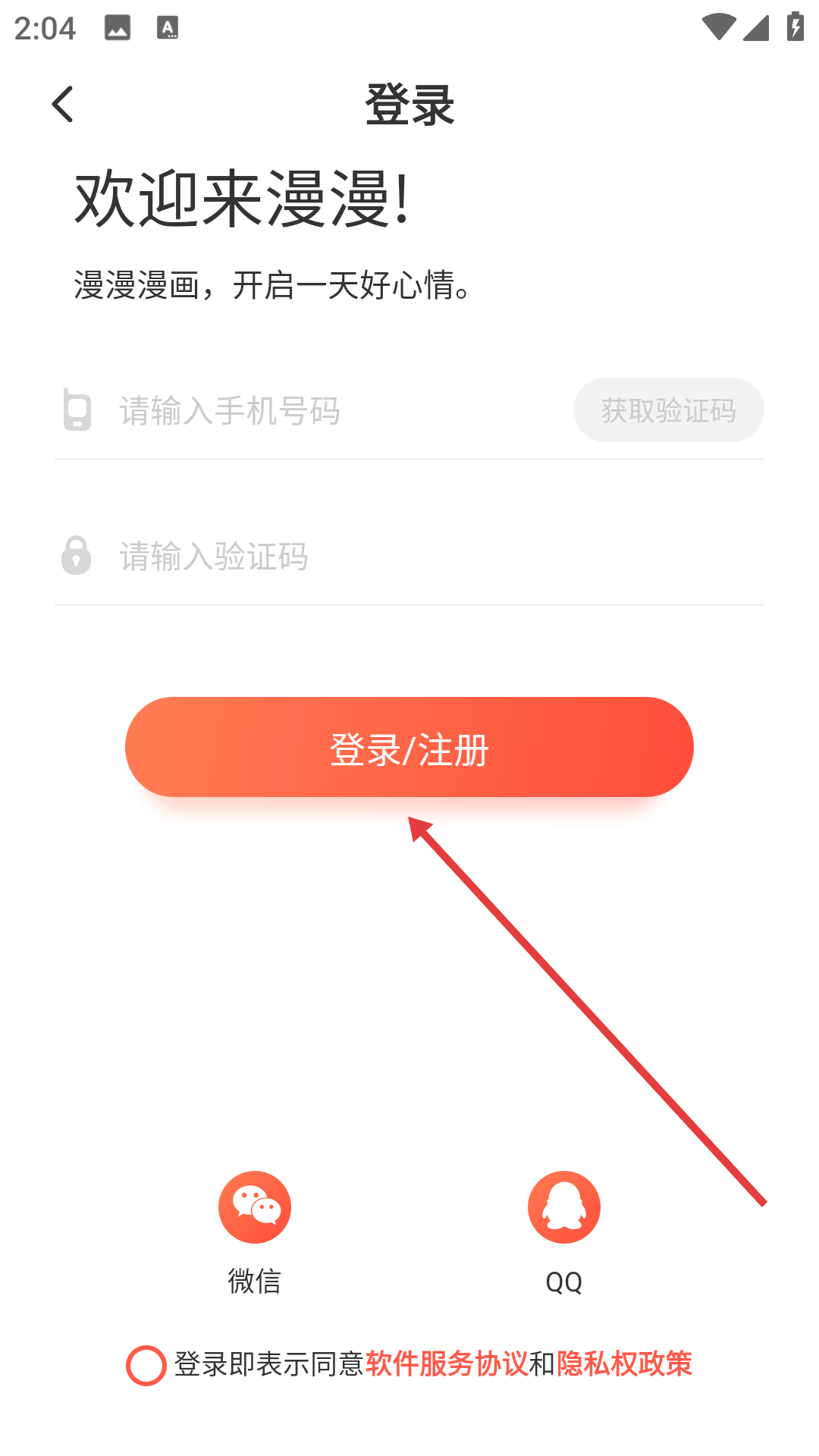Tap 获取验证码 to get a code

click(668, 410)
